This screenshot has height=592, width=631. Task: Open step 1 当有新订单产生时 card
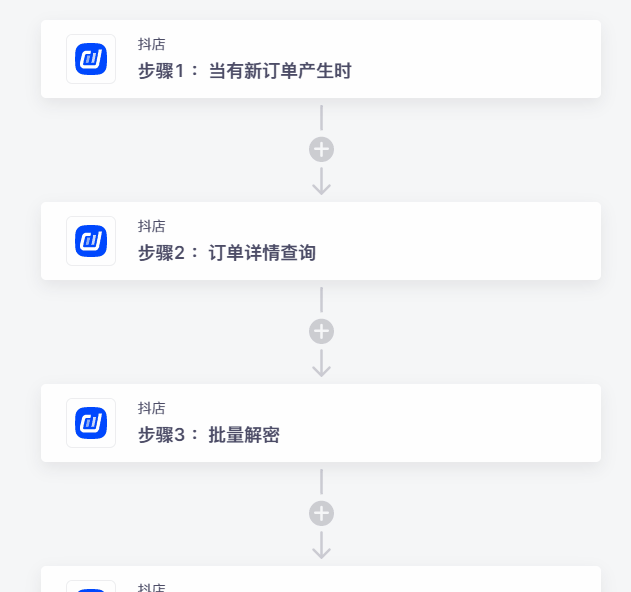point(320,59)
